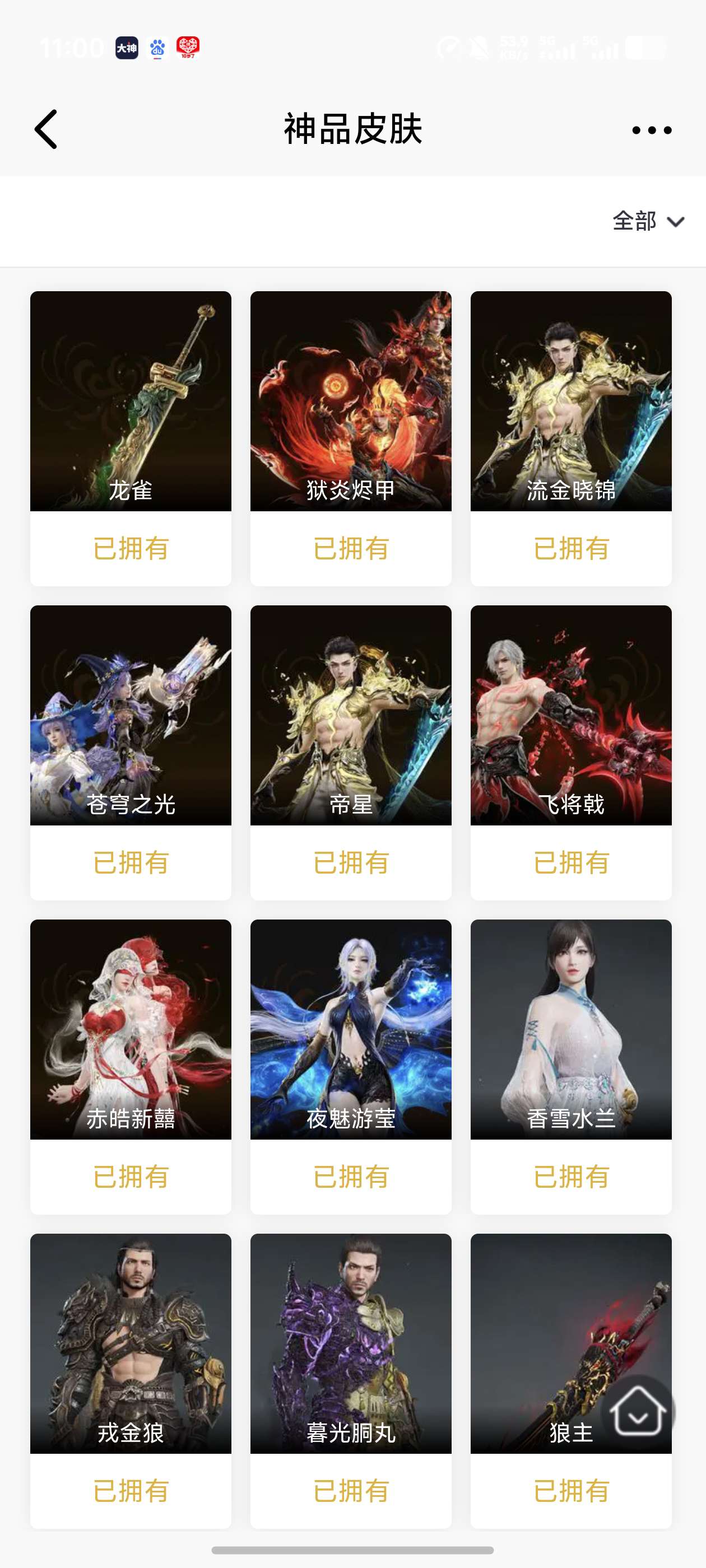
Task: View the 戎金狼 skin card
Action: (x=131, y=1343)
